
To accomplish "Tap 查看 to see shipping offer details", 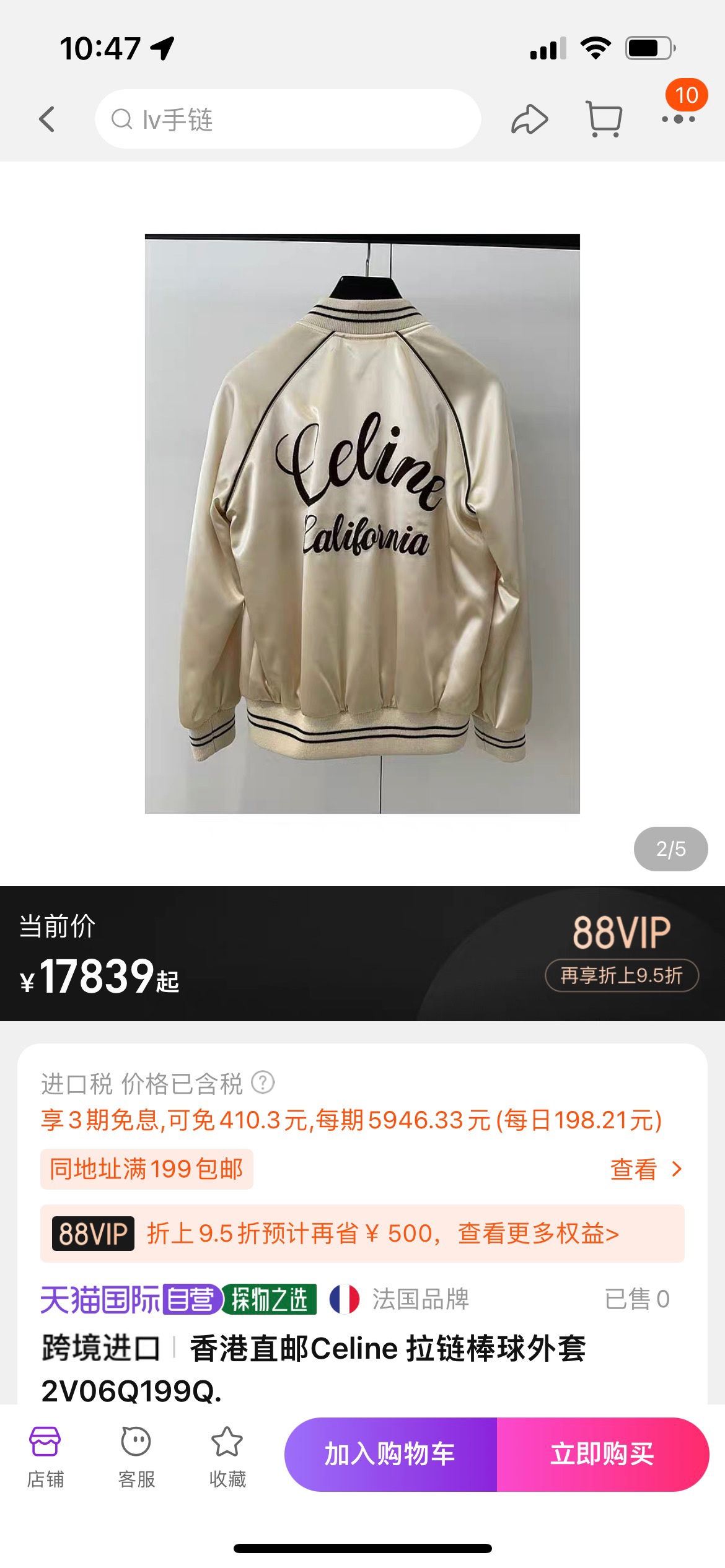I will [645, 1169].
